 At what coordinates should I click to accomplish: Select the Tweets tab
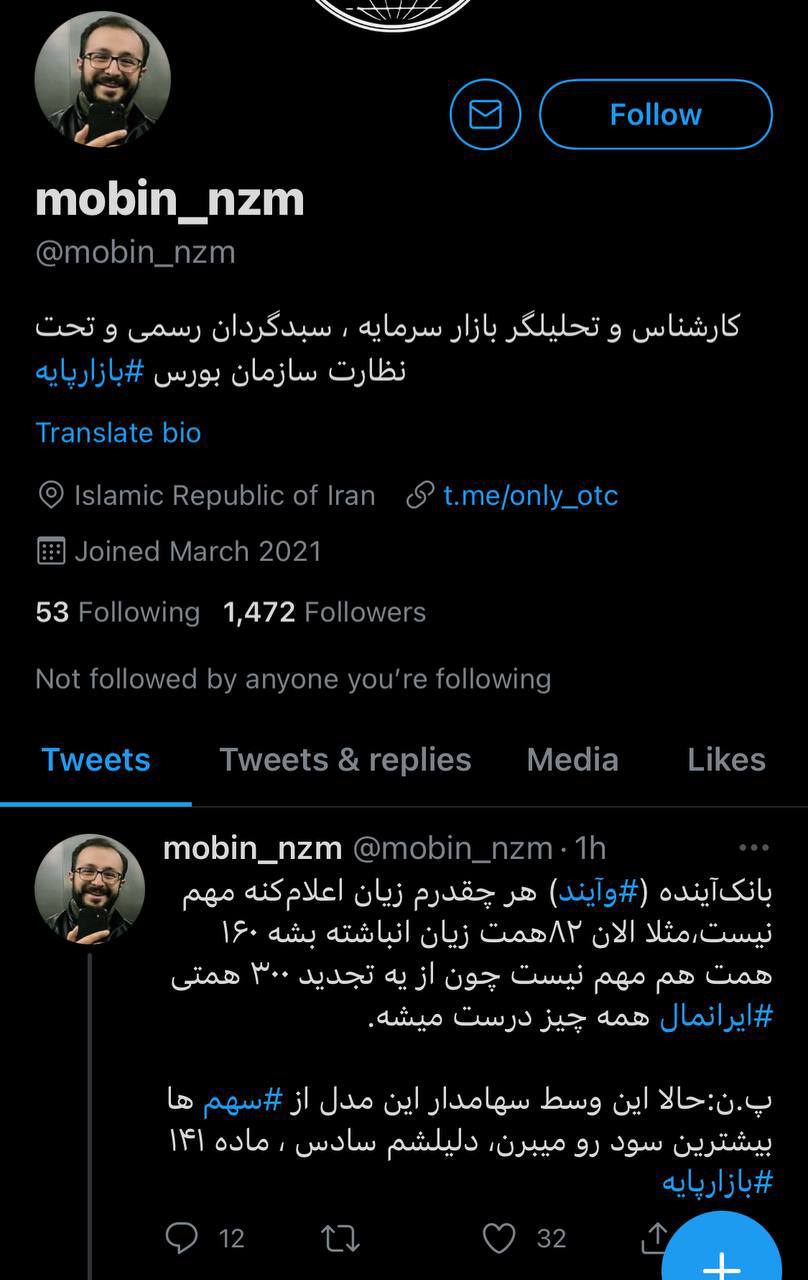coord(96,760)
